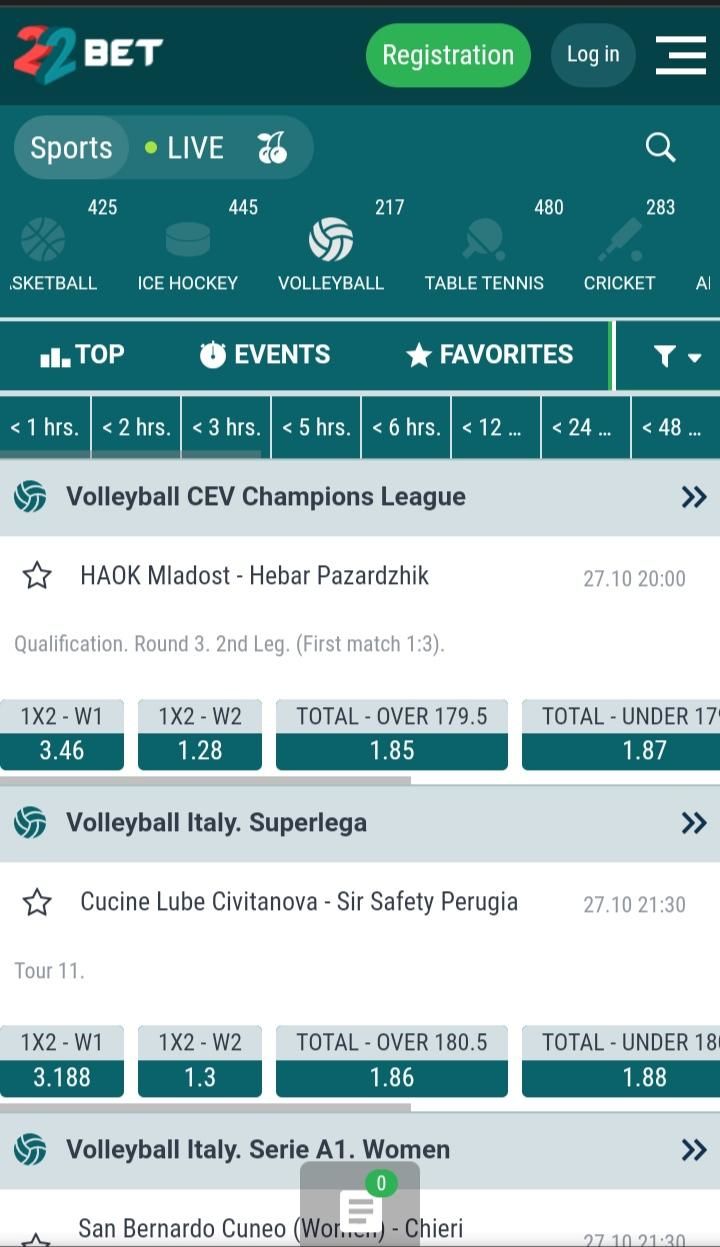
Task: Tap the Log in button
Action: point(593,55)
